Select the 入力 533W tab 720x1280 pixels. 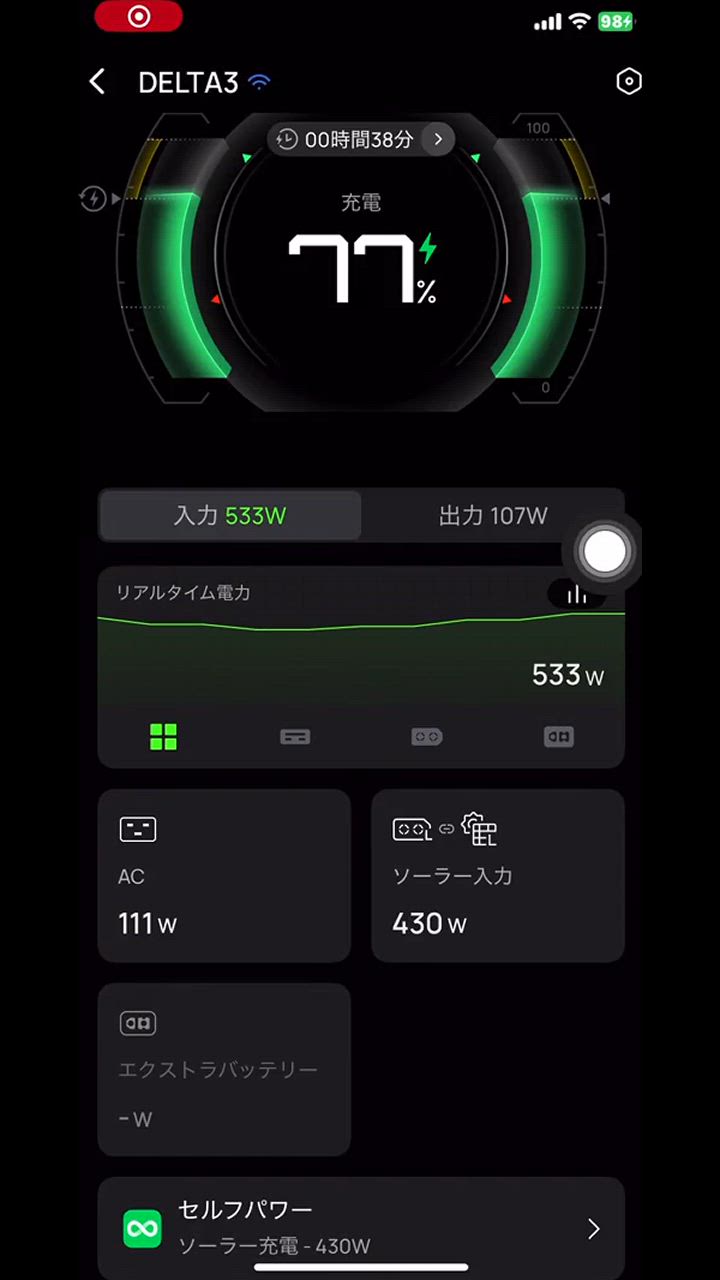(230, 516)
